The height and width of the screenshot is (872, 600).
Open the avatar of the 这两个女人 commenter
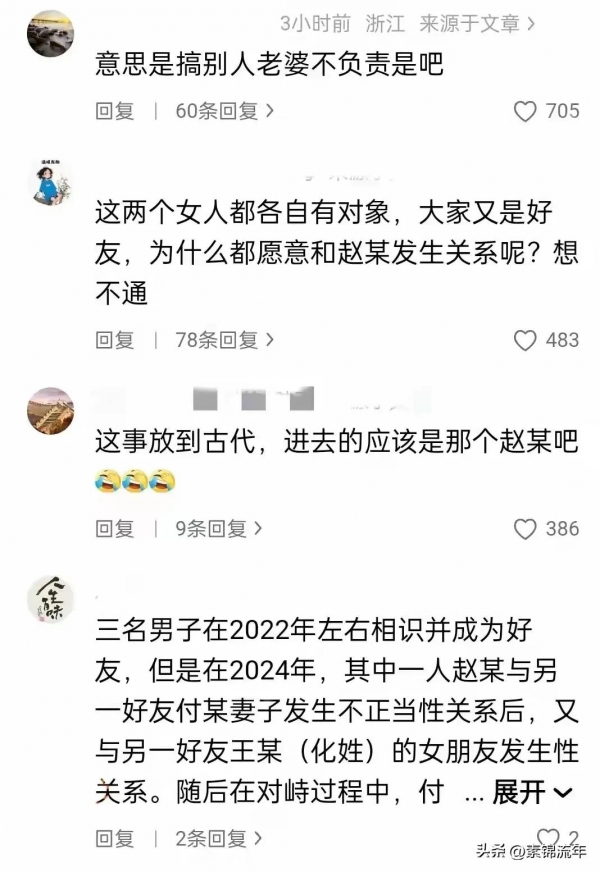(50, 183)
